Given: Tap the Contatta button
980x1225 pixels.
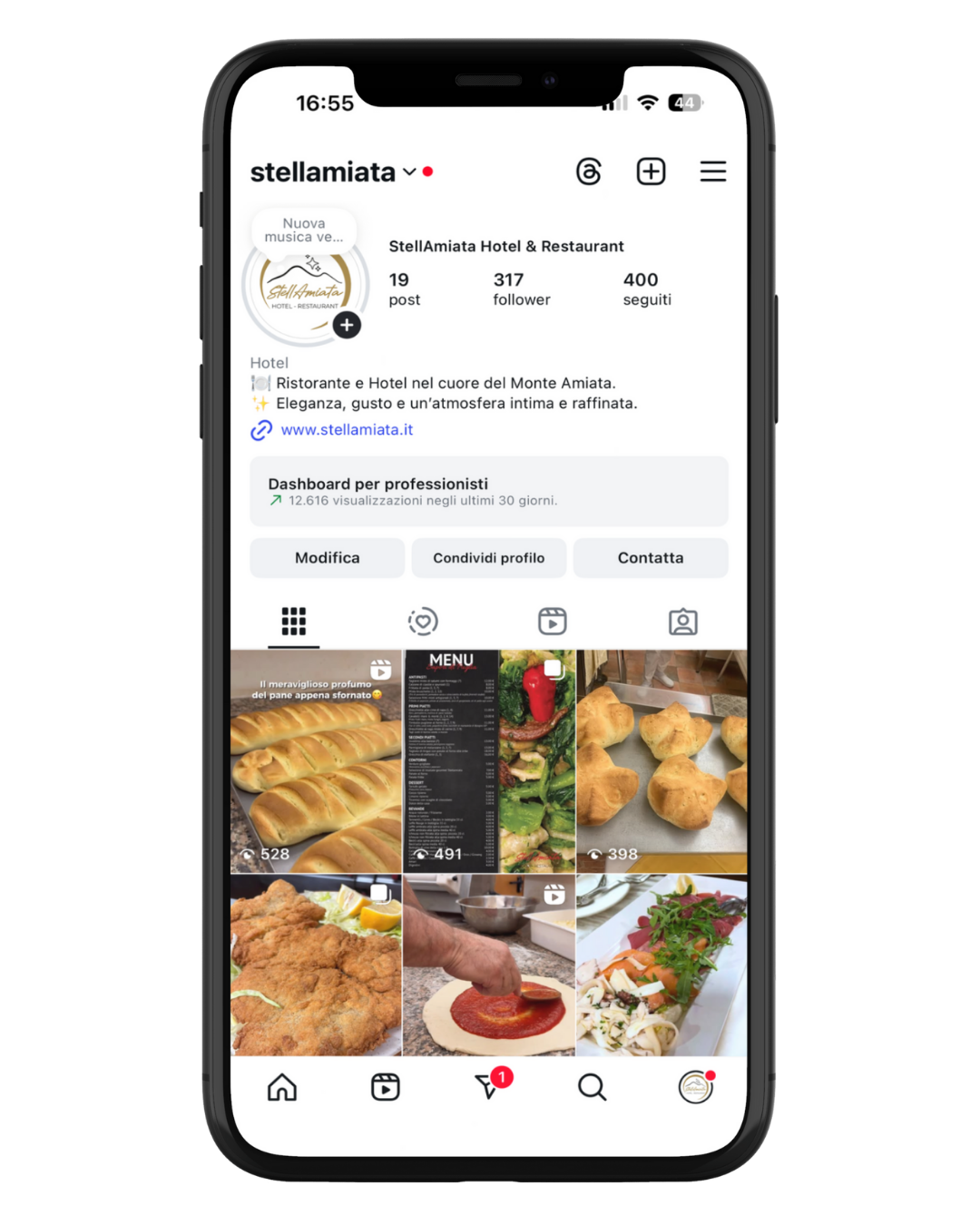Looking at the screenshot, I should [650, 558].
